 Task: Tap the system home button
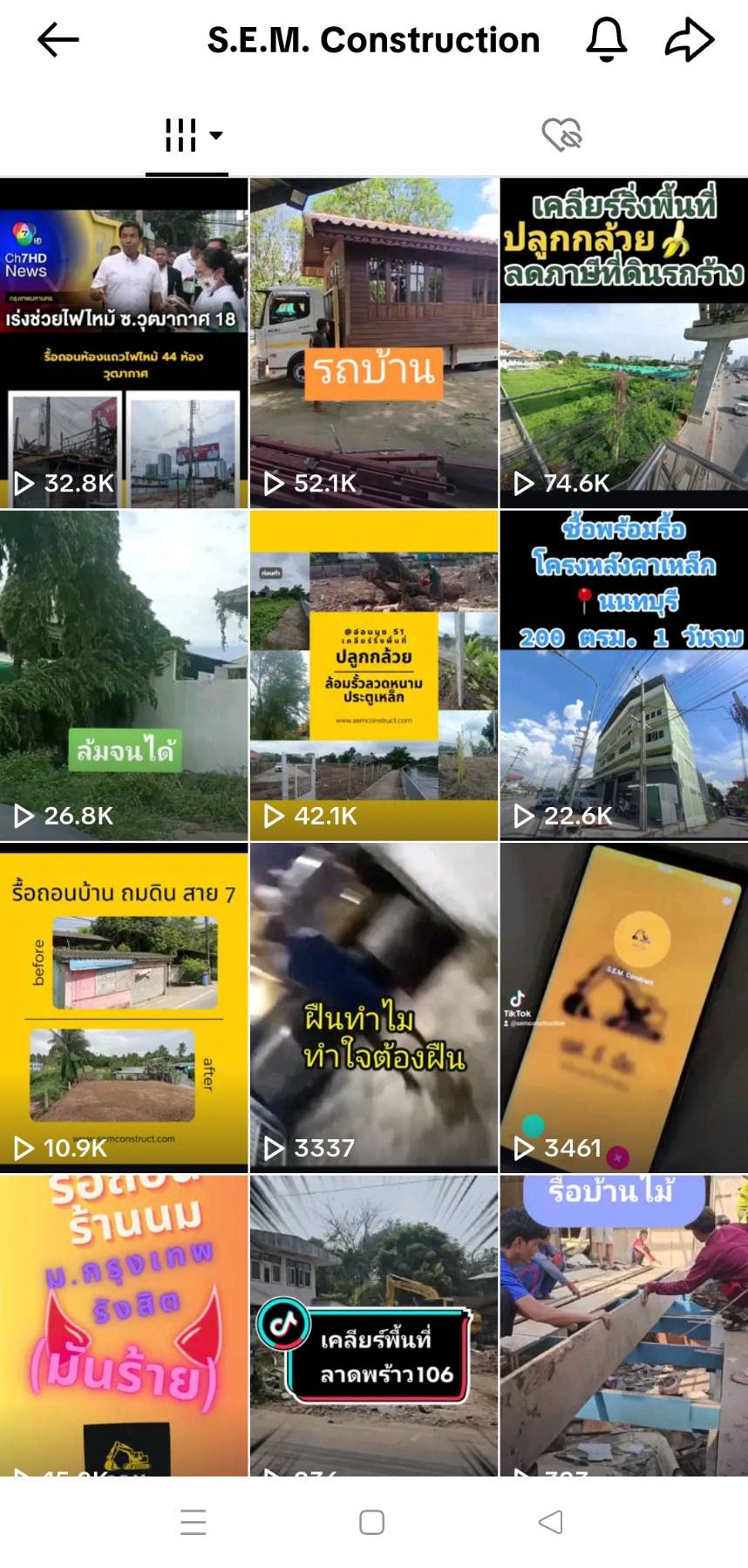tap(372, 1522)
